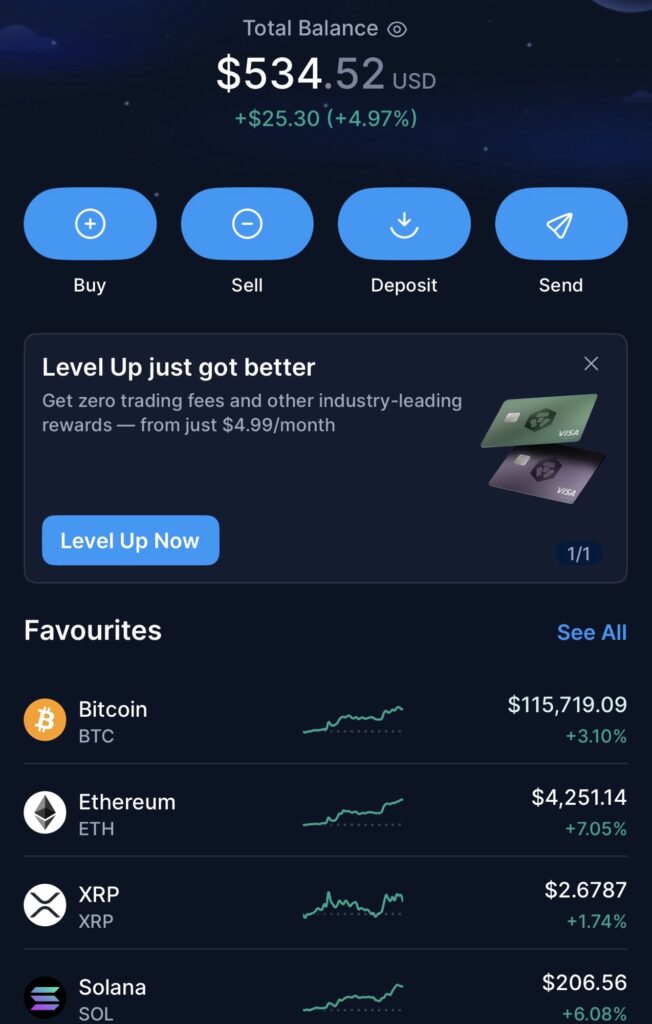
Task: View Ethereum details
Action: (x=325, y=813)
